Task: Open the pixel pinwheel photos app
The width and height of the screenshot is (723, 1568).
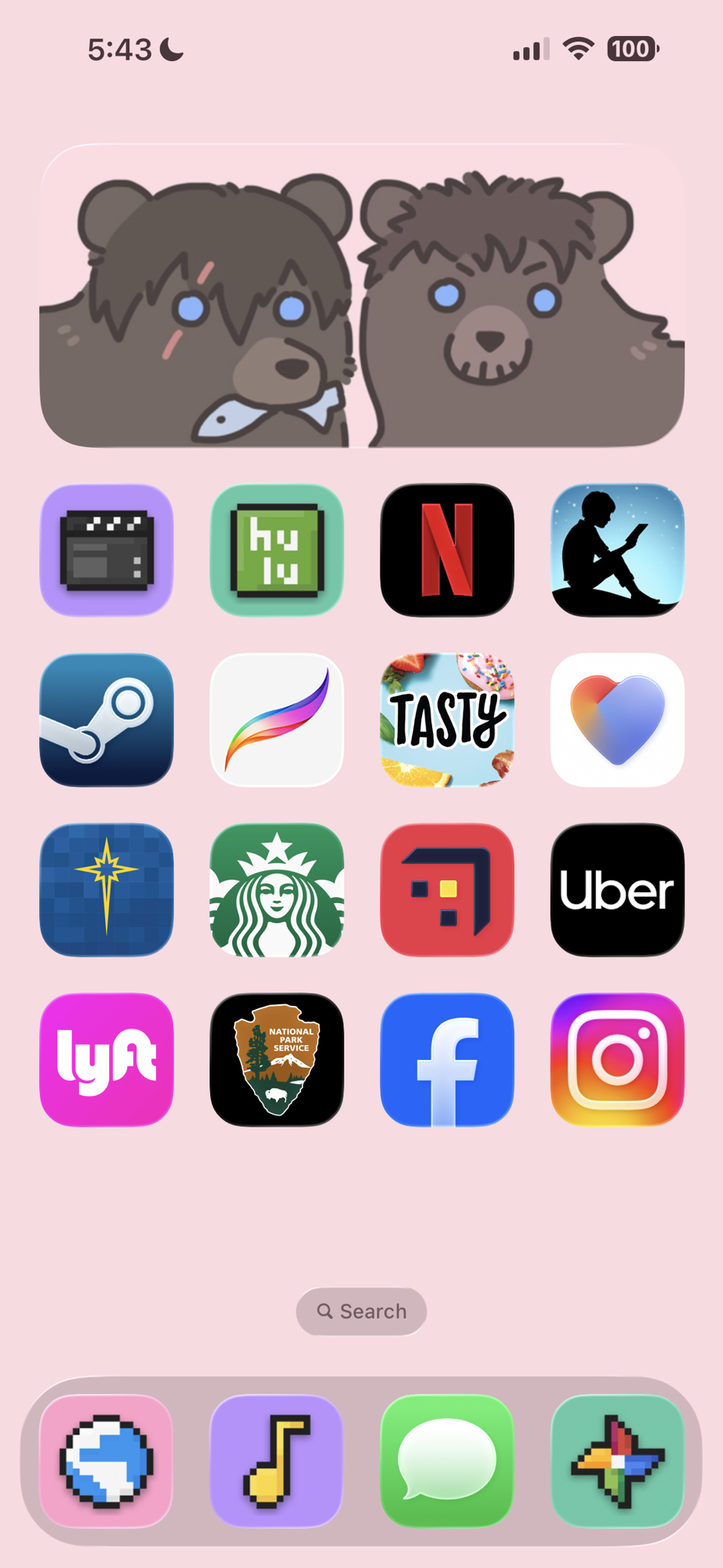Action: [617, 1461]
